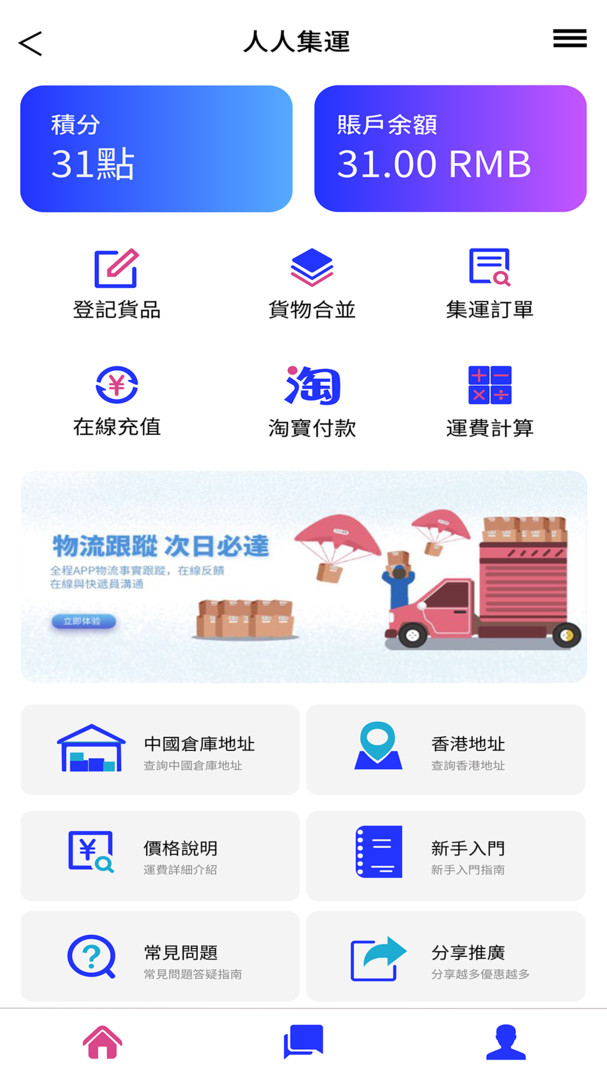Image resolution: width=607 pixels, height=1080 pixels.
Task: View the 賬戶余額 balance card
Action: point(451,149)
